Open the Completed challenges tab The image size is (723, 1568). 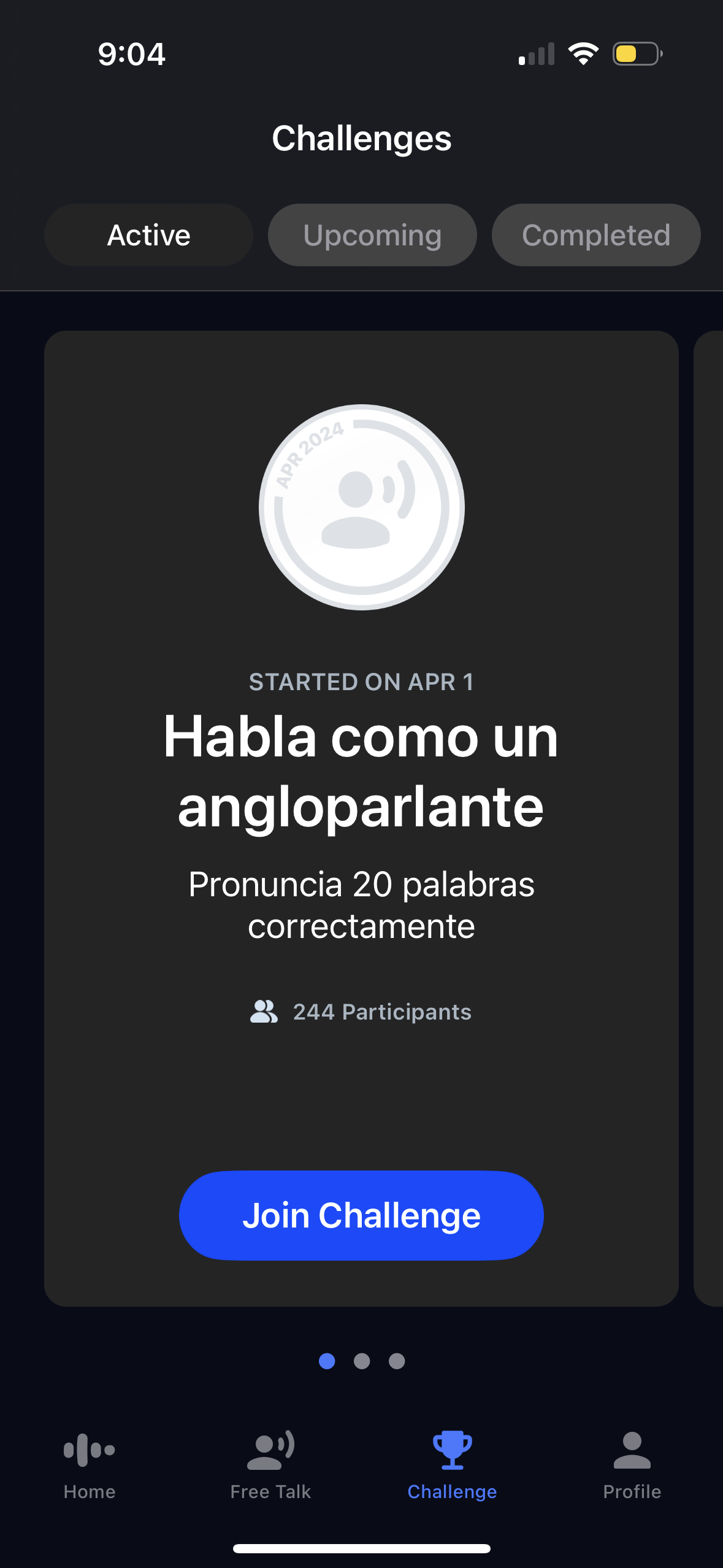[595, 235]
